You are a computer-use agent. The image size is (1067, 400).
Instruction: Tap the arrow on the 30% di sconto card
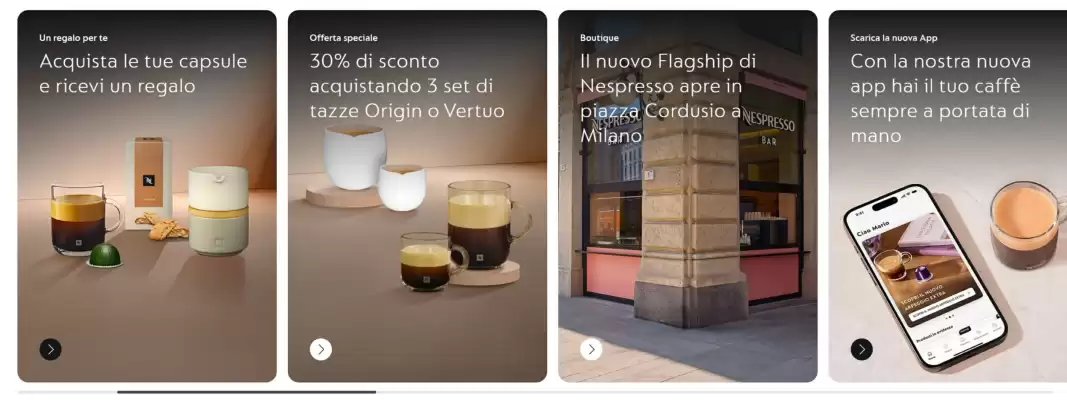coord(321,349)
